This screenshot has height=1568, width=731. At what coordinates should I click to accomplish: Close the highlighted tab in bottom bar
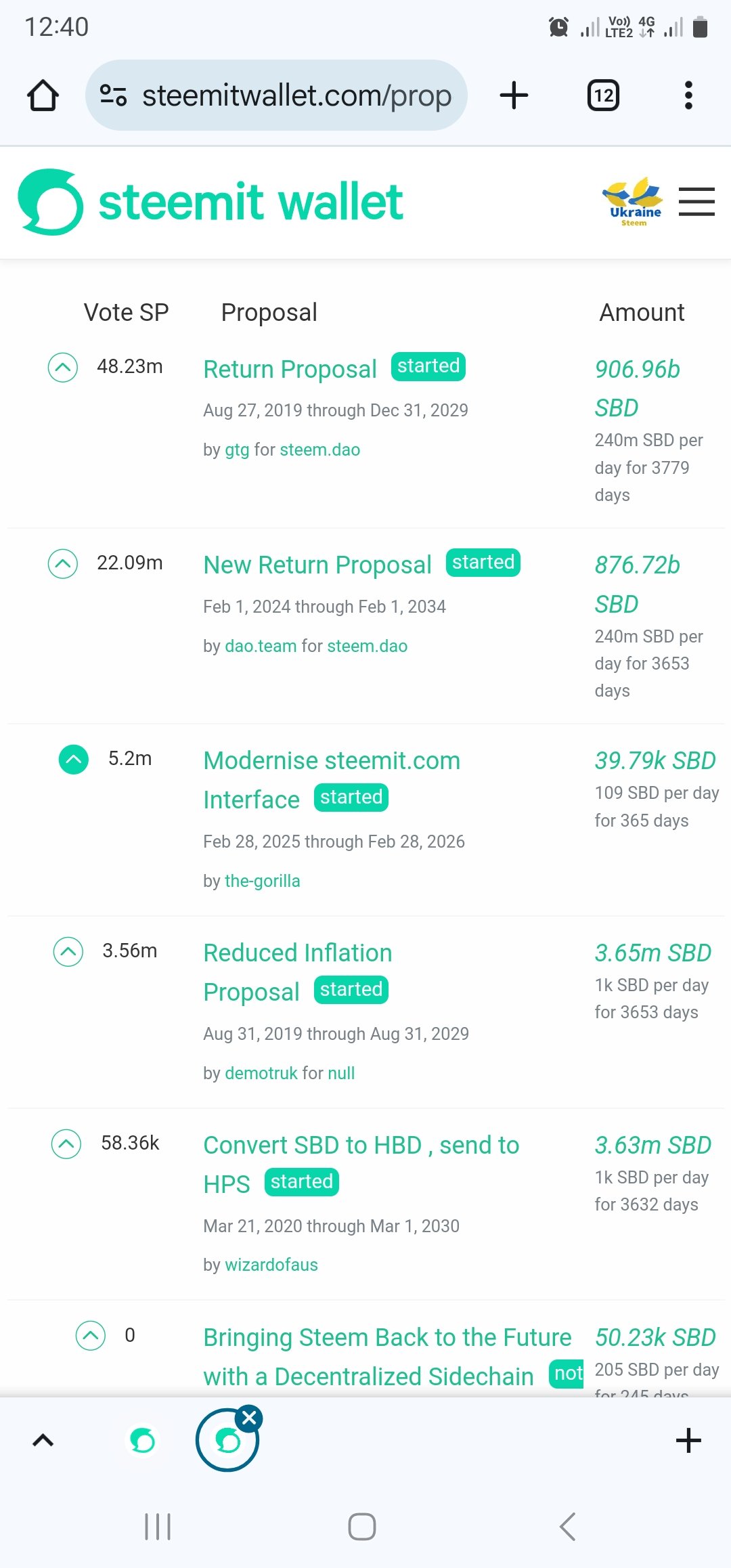click(249, 1418)
